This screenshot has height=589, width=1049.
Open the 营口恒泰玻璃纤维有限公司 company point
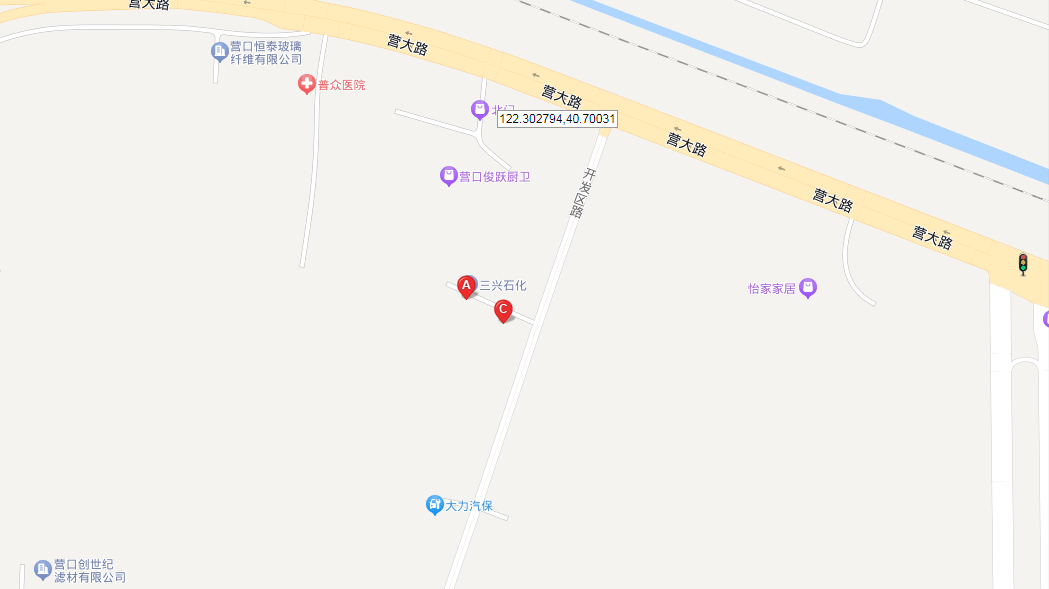(219, 51)
